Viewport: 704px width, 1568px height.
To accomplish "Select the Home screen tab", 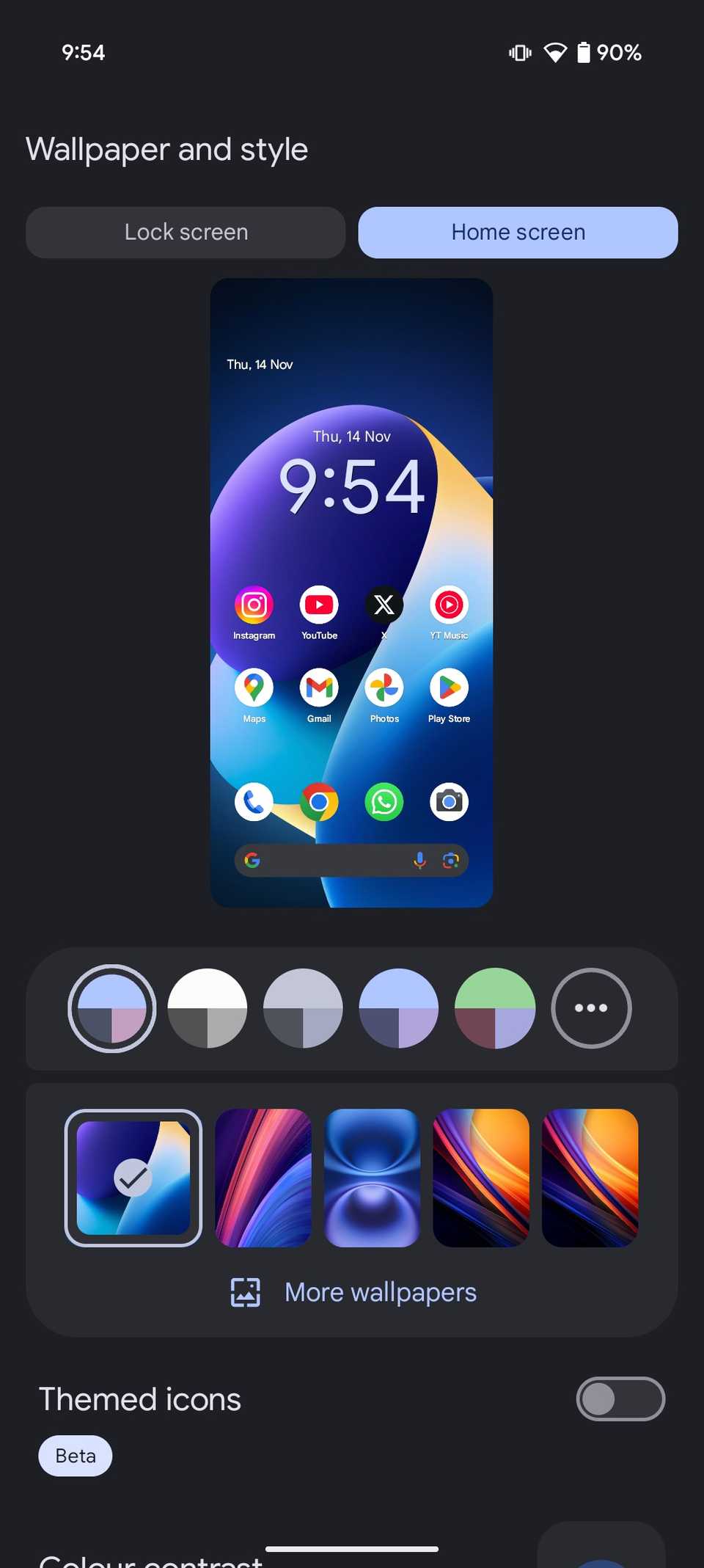I will [518, 233].
